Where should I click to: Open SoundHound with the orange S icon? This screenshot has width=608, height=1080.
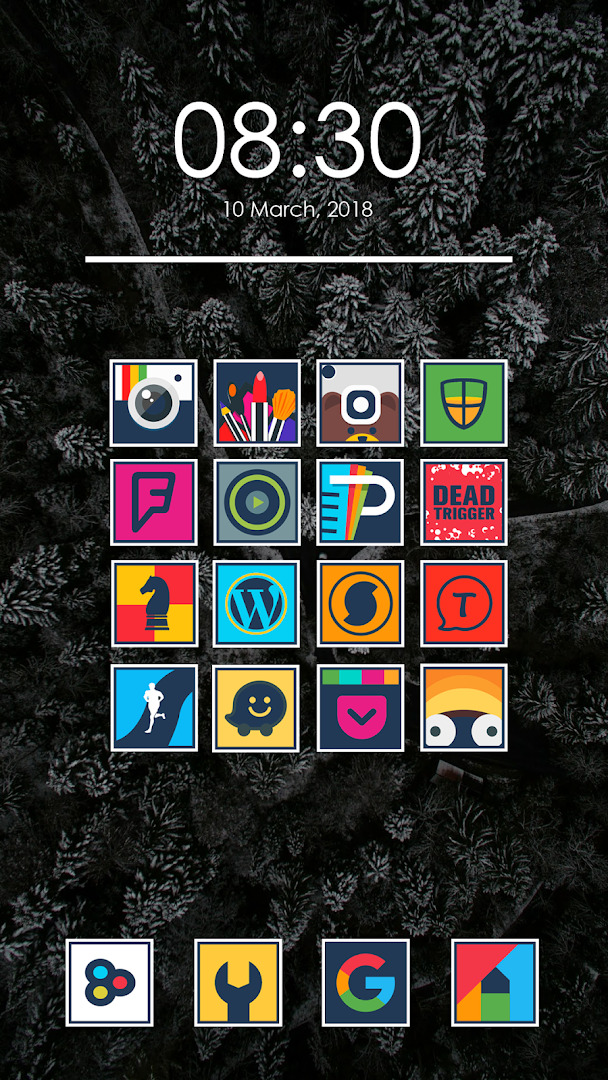tap(360, 604)
